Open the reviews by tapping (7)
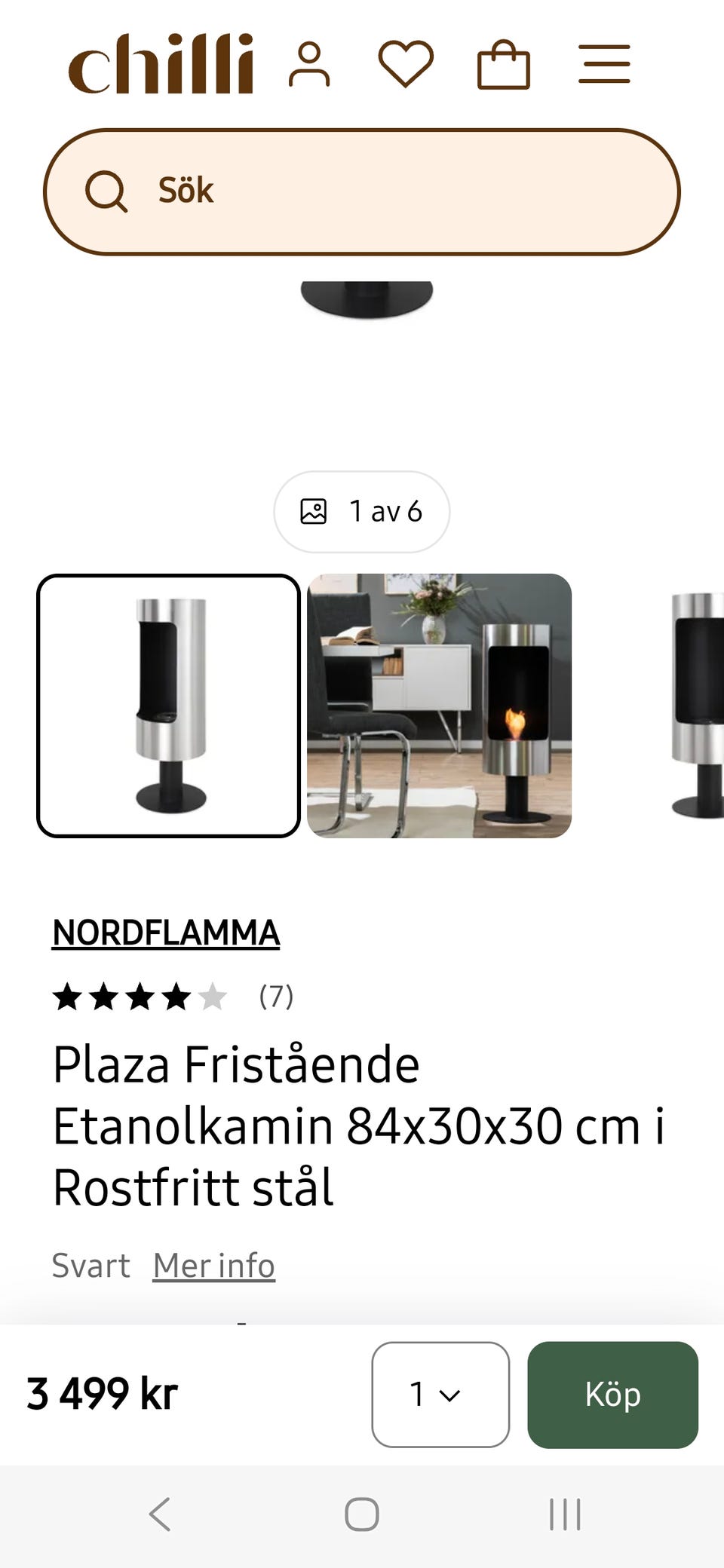Screen dimensions: 724x1568 (x=275, y=997)
